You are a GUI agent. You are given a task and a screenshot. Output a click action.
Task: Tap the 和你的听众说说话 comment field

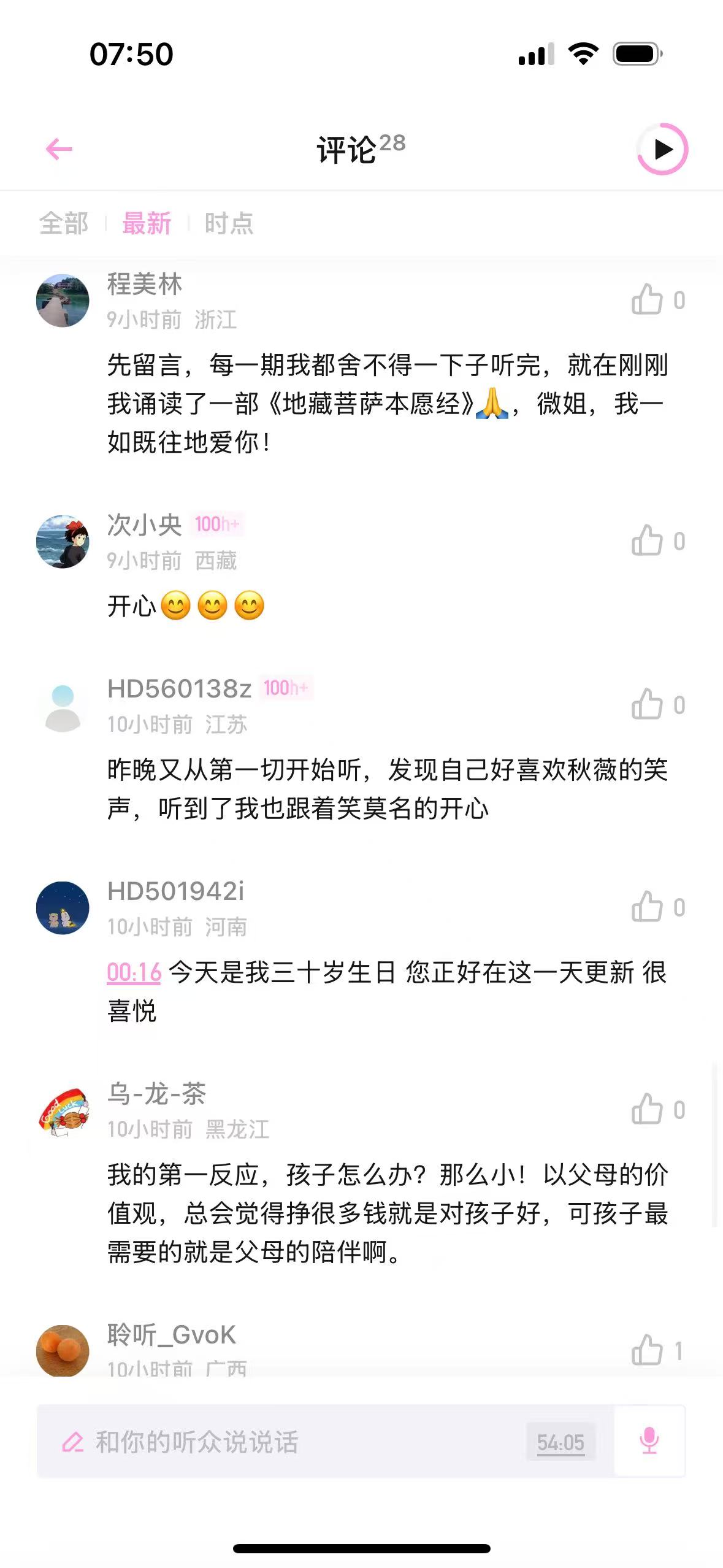276,1442
